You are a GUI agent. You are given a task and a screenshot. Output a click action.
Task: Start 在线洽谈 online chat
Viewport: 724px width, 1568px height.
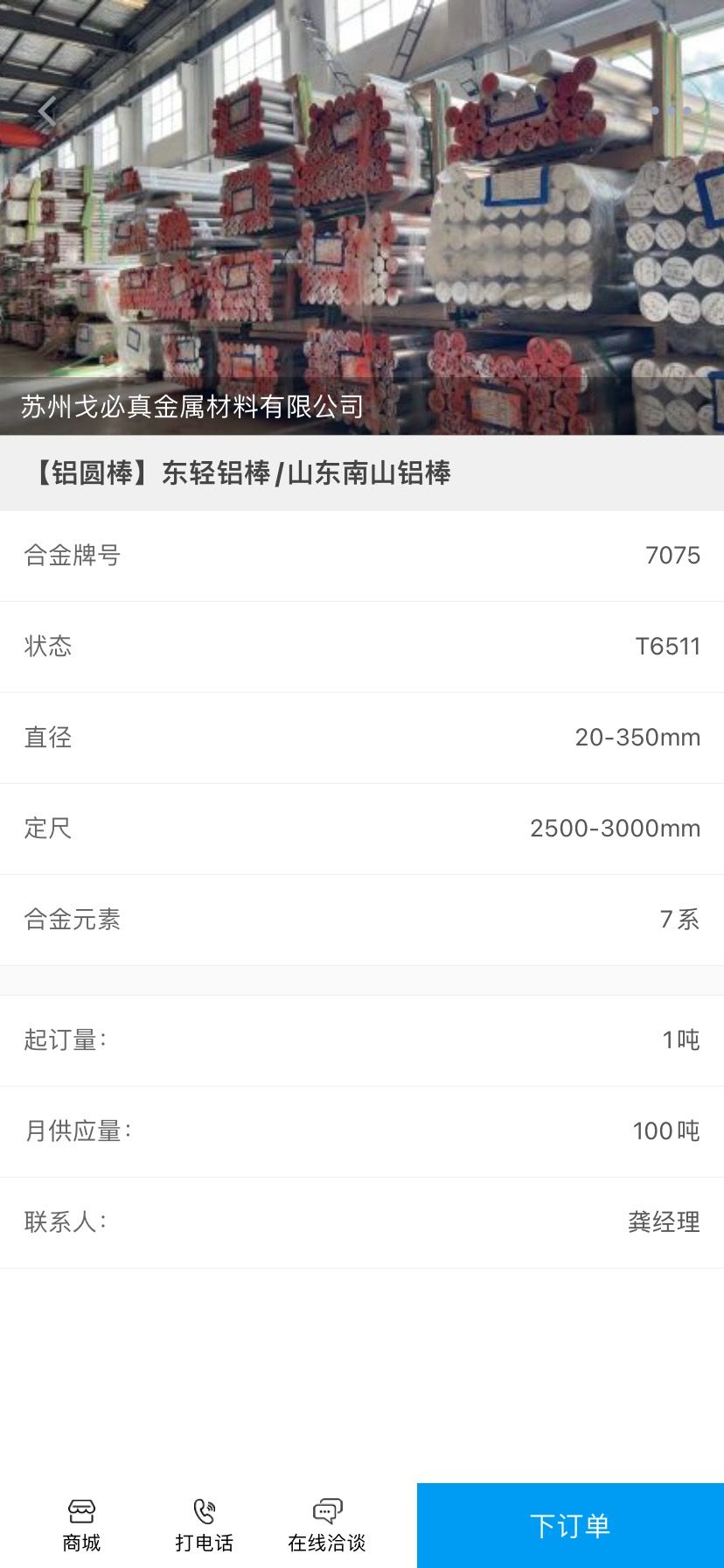tap(327, 1525)
